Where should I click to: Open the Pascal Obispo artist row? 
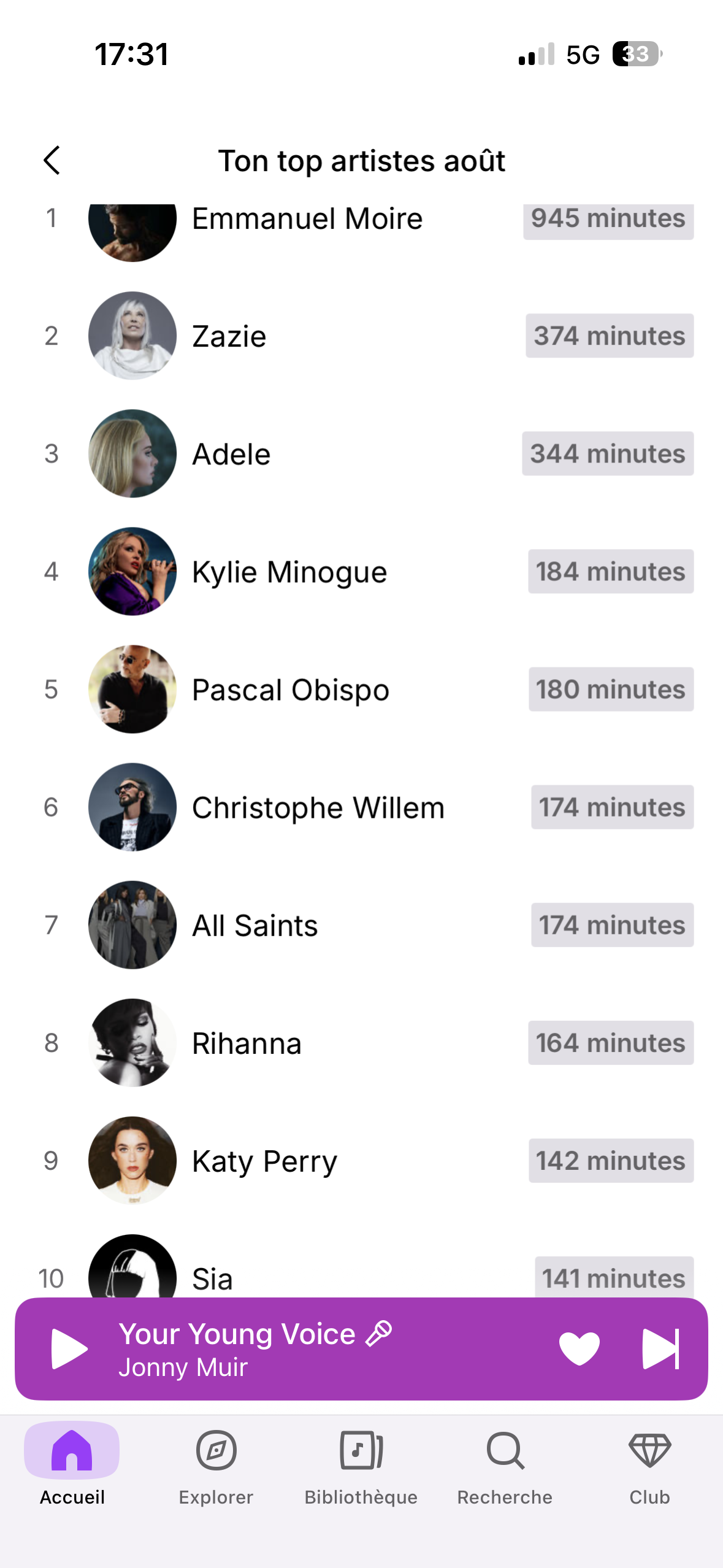coord(361,689)
